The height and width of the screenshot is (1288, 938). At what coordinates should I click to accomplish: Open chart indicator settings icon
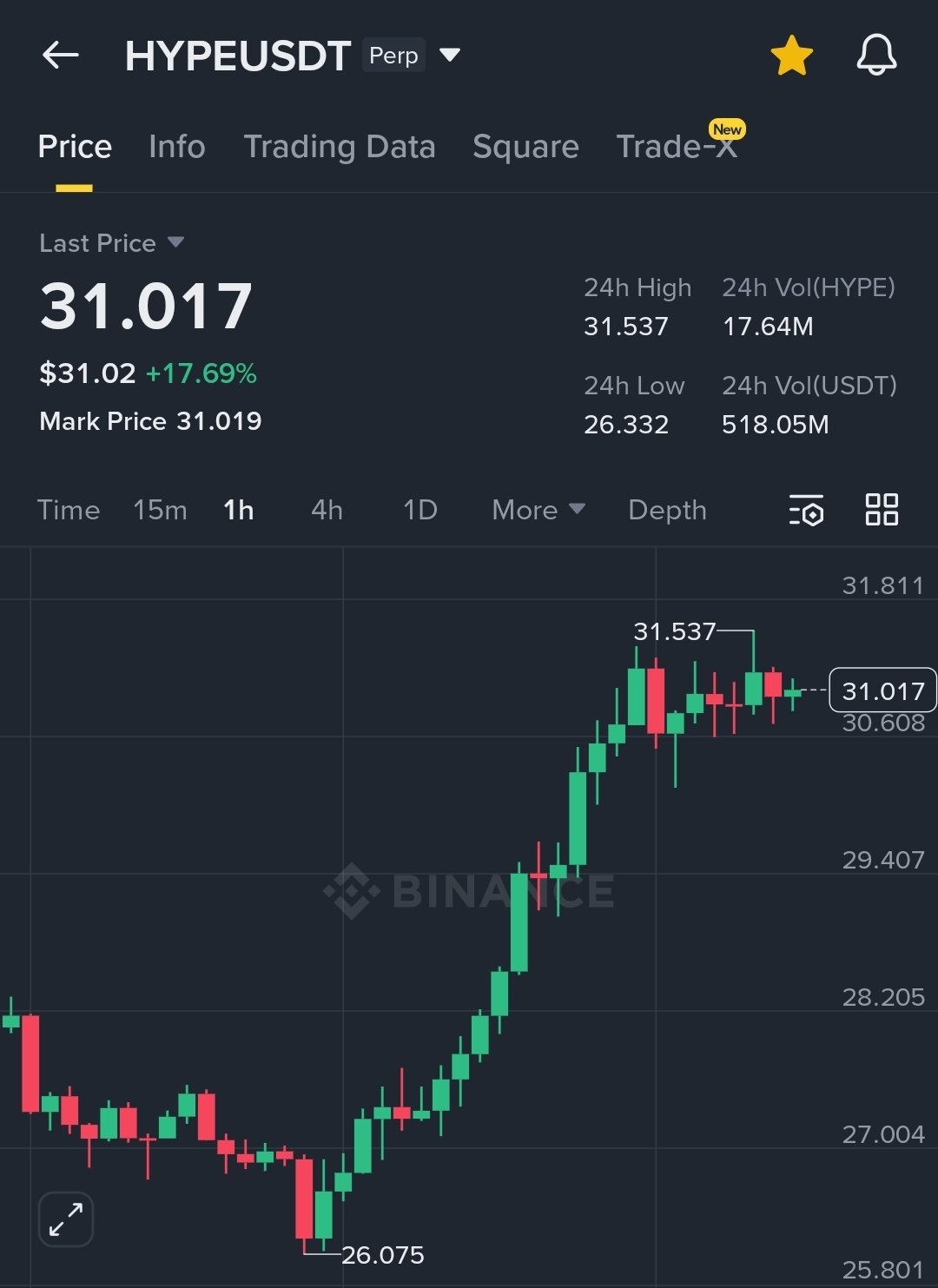coord(806,510)
